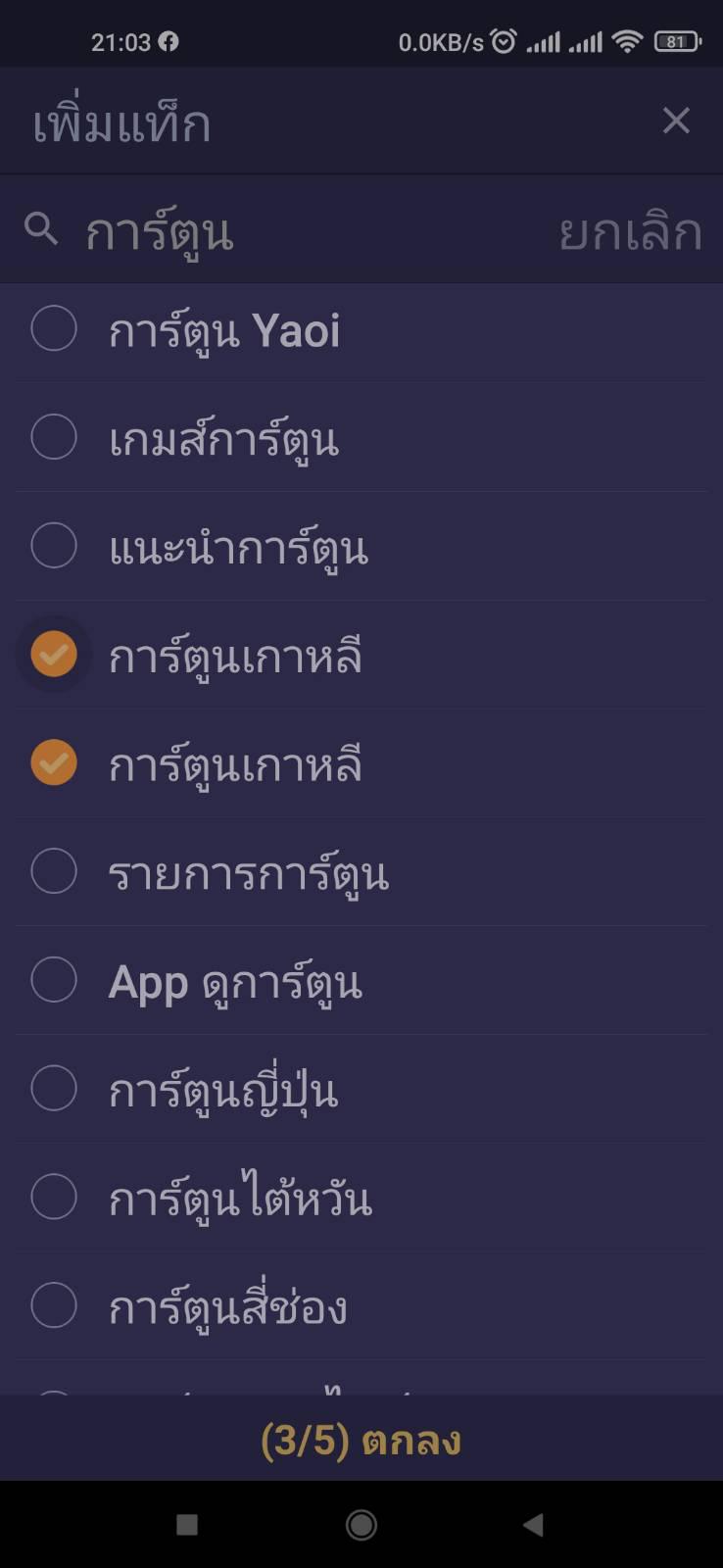The width and height of the screenshot is (723, 1568).
Task: Tap the search field containing การ์ตูน
Action: [284, 231]
